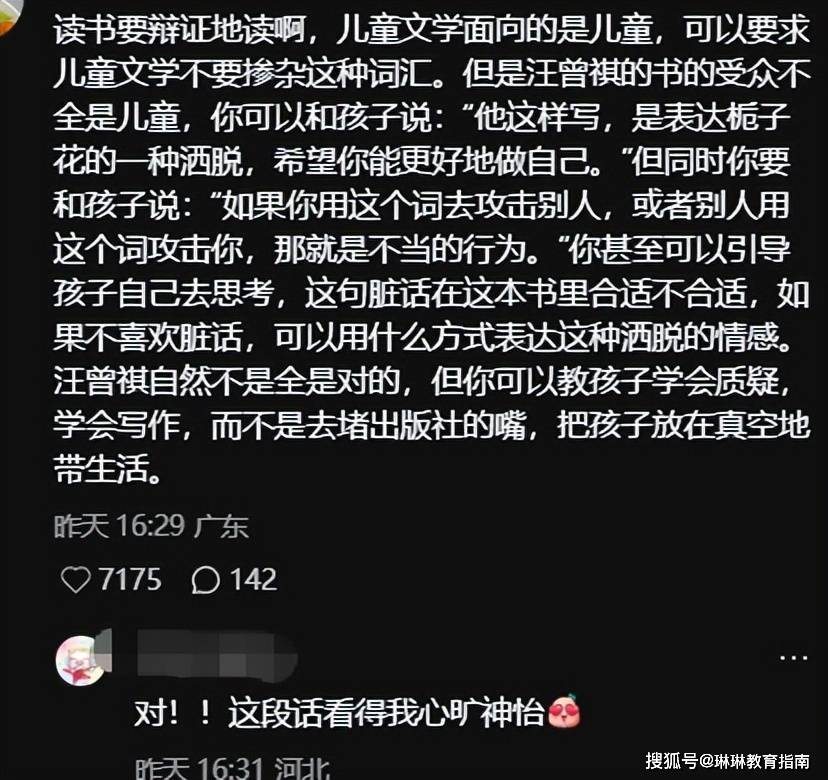The width and height of the screenshot is (828, 780).
Task: Open the profile avatar of the replier
Action: (81, 660)
